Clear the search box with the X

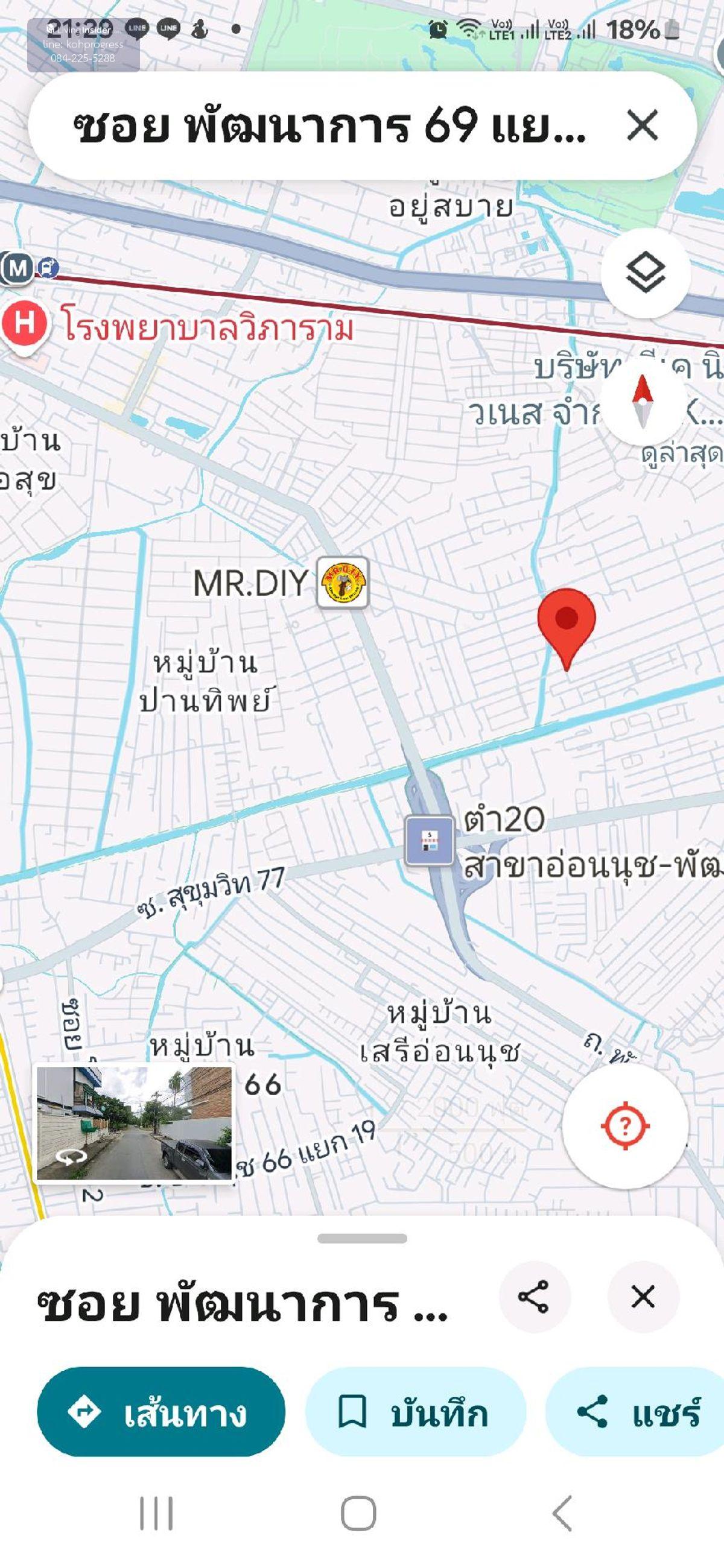(x=643, y=126)
